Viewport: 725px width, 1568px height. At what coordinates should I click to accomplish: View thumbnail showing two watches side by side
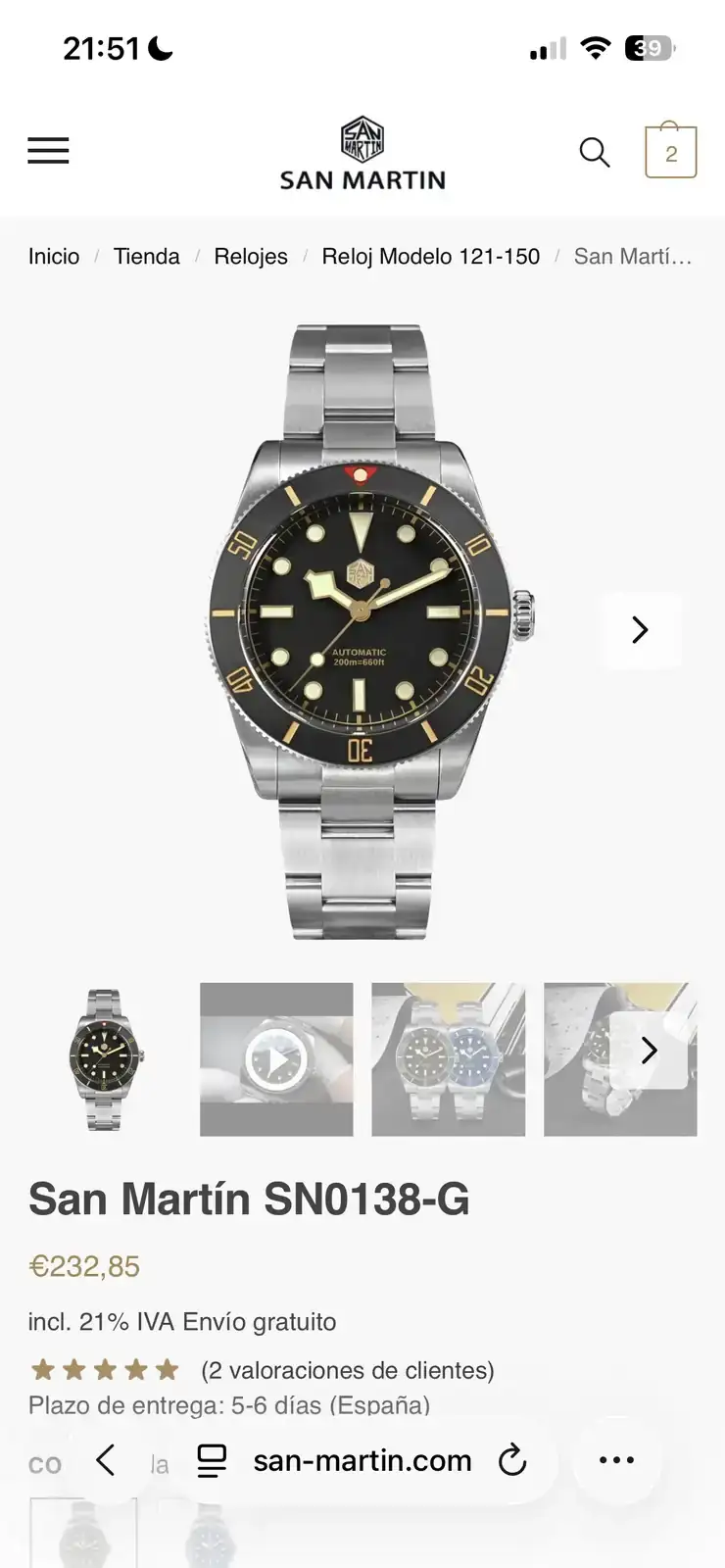click(x=448, y=1059)
